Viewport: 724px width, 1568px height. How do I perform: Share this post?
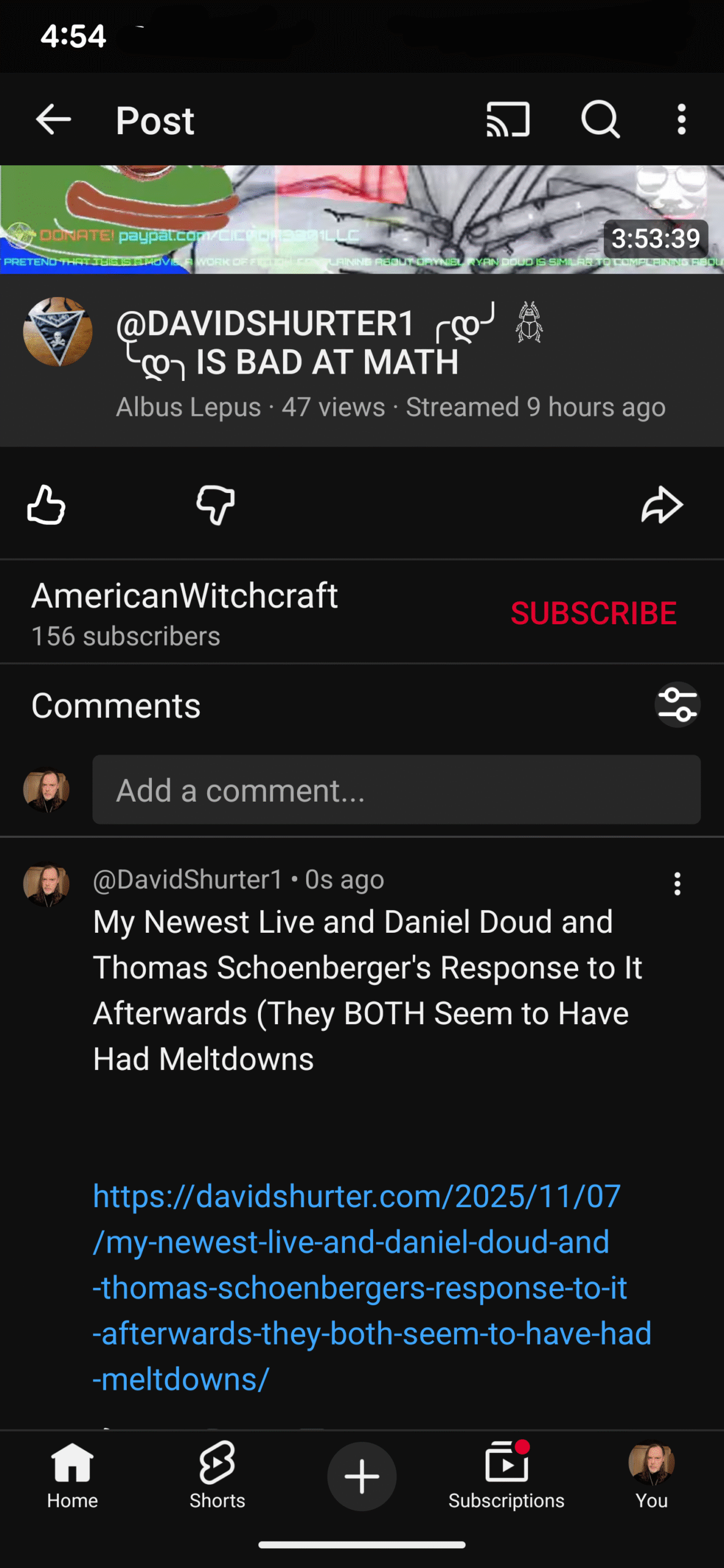point(662,505)
